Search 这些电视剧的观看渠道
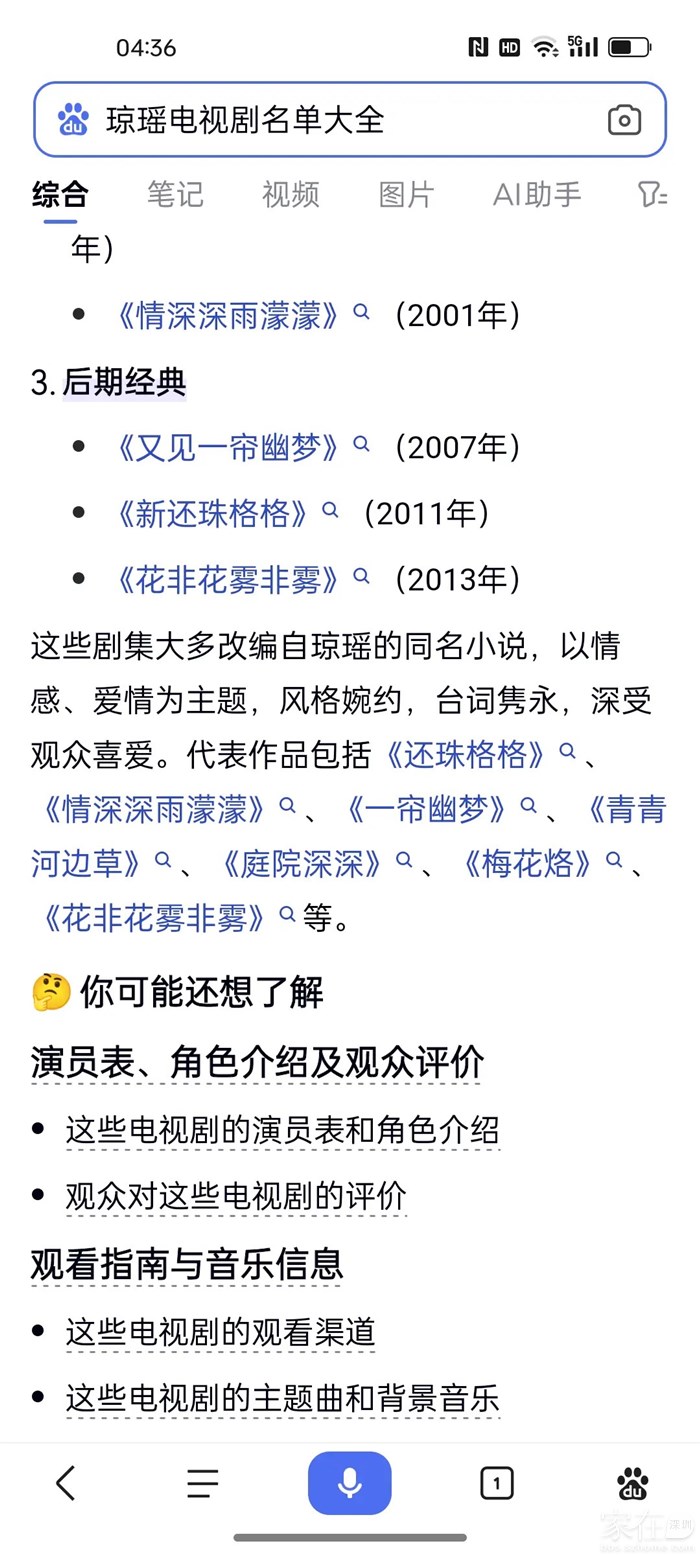Viewport: 700px width, 1555px height. 220,1332
